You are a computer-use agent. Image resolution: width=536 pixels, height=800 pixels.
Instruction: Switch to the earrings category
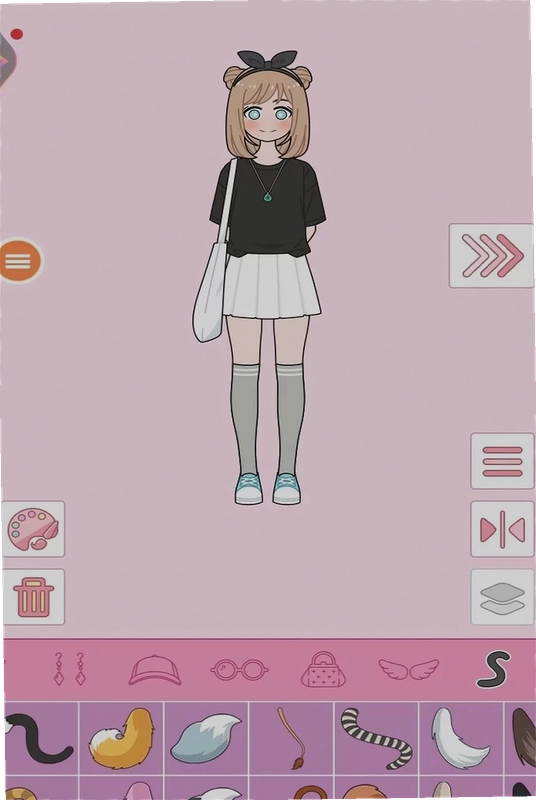coord(69,669)
